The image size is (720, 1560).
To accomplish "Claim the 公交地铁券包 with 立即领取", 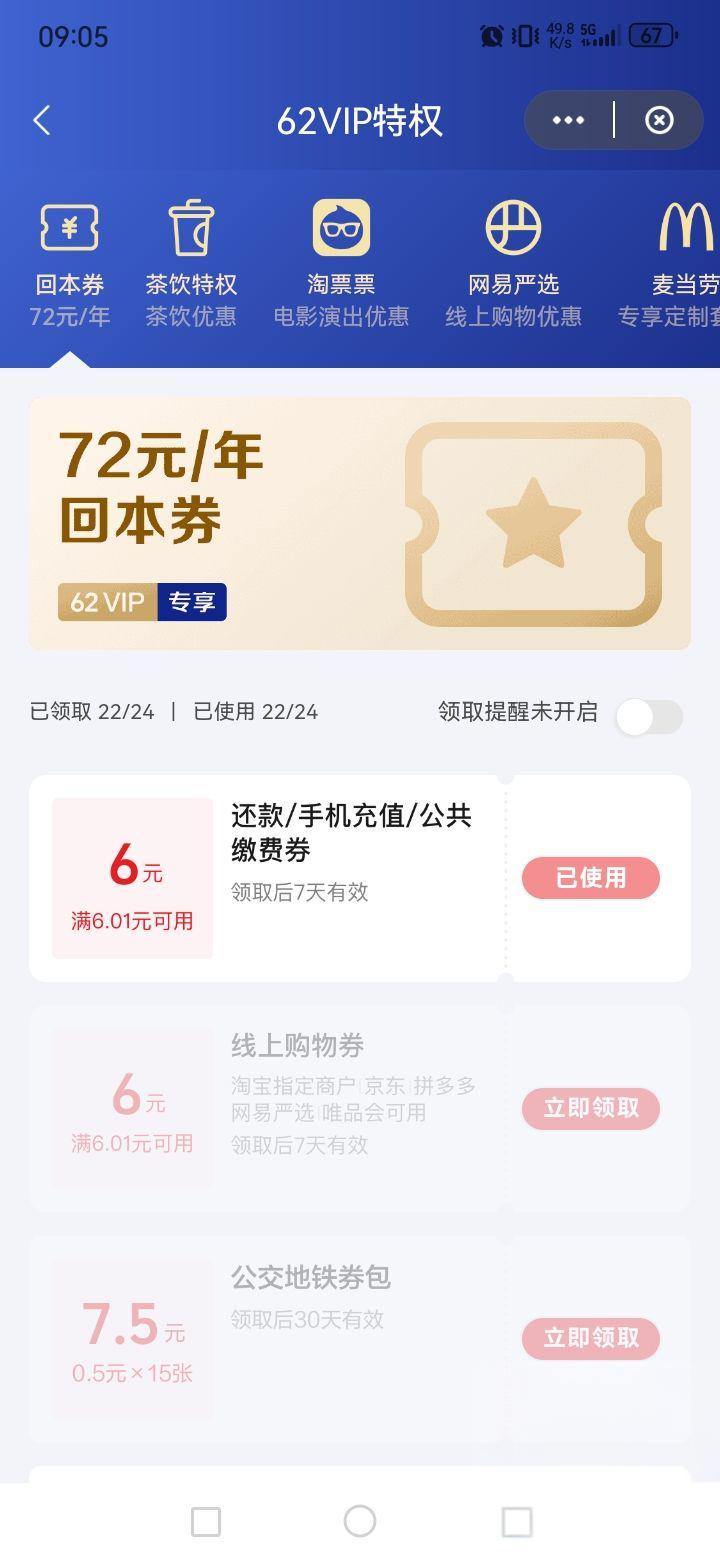I will tap(590, 1338).
